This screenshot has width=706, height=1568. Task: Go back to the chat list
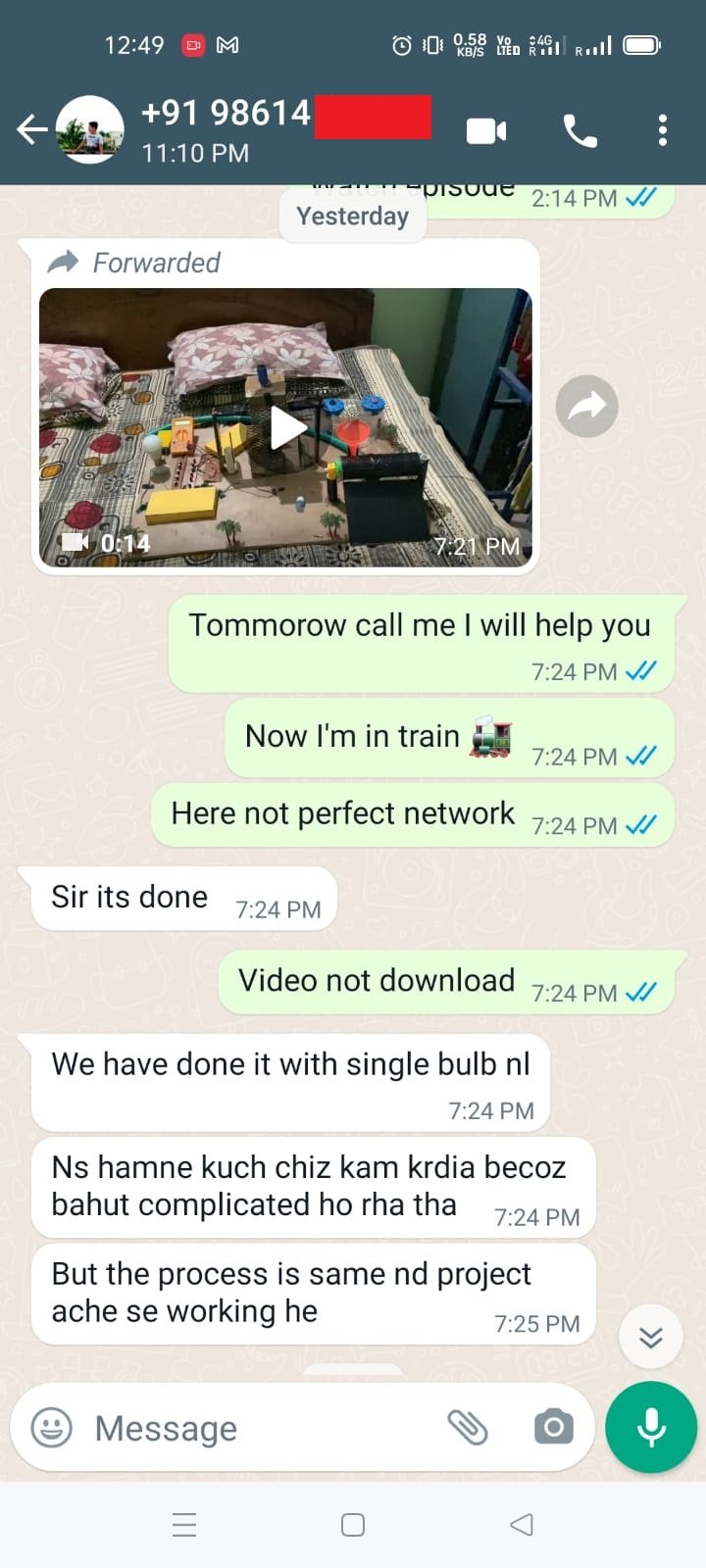point(31,128)
